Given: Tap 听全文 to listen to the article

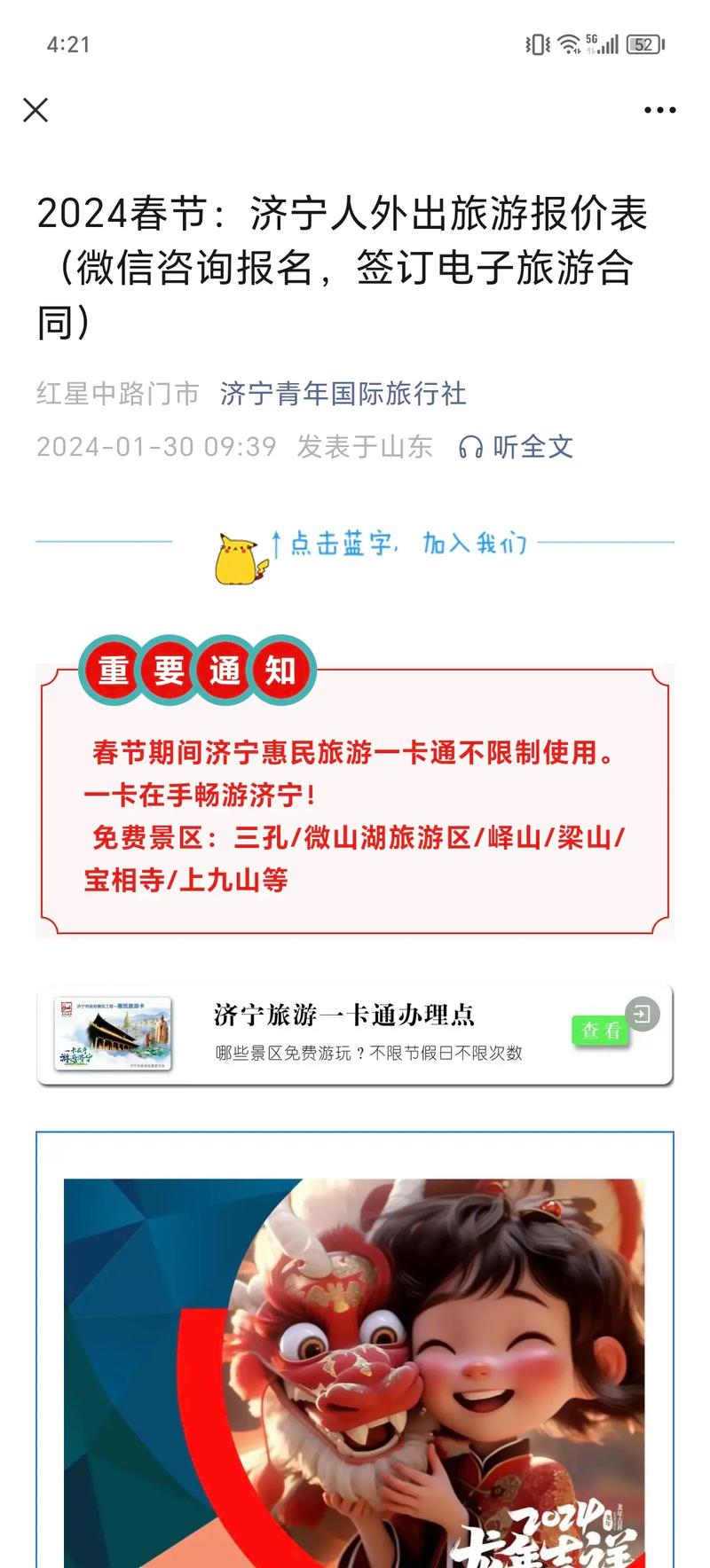Looking at the screenshot, I should (x=516, y=446).
